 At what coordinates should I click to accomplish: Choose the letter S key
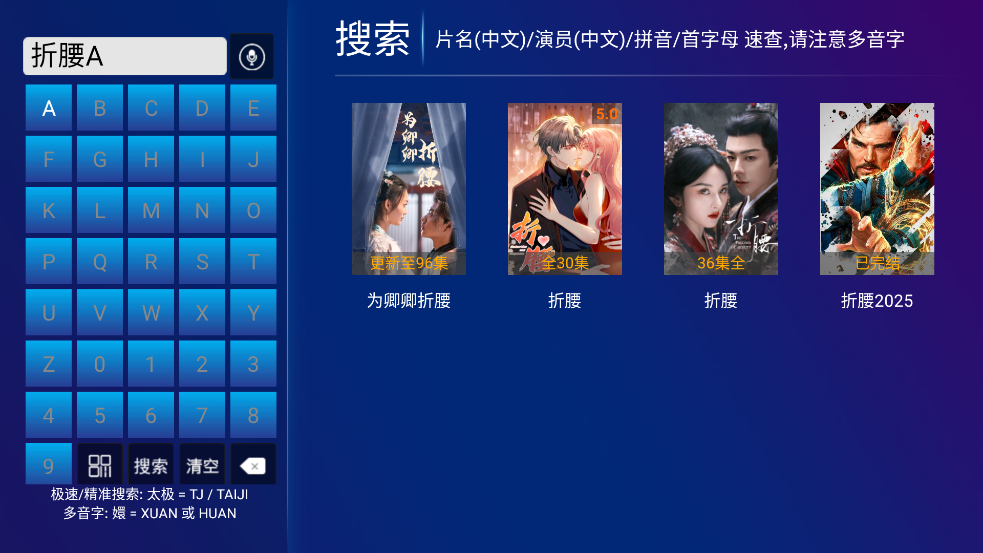point(202,262)
